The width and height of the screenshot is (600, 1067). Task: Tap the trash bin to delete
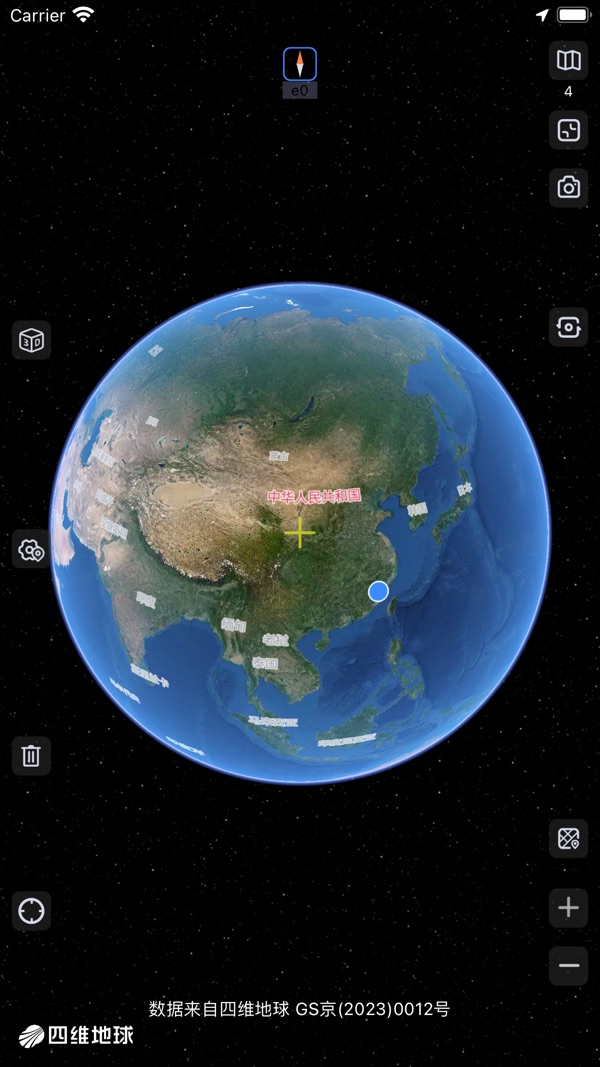[31, 755]
